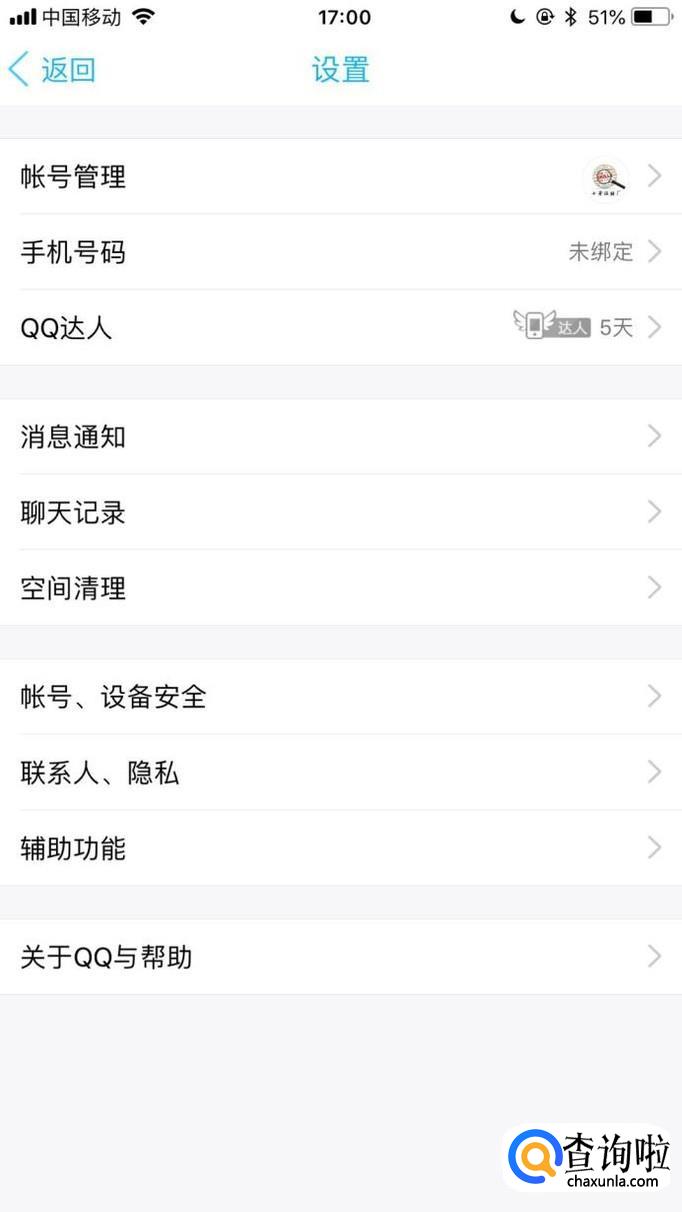Open 联系人、隐私 privacy settings

pyautogui.click(x=340, y=772)
